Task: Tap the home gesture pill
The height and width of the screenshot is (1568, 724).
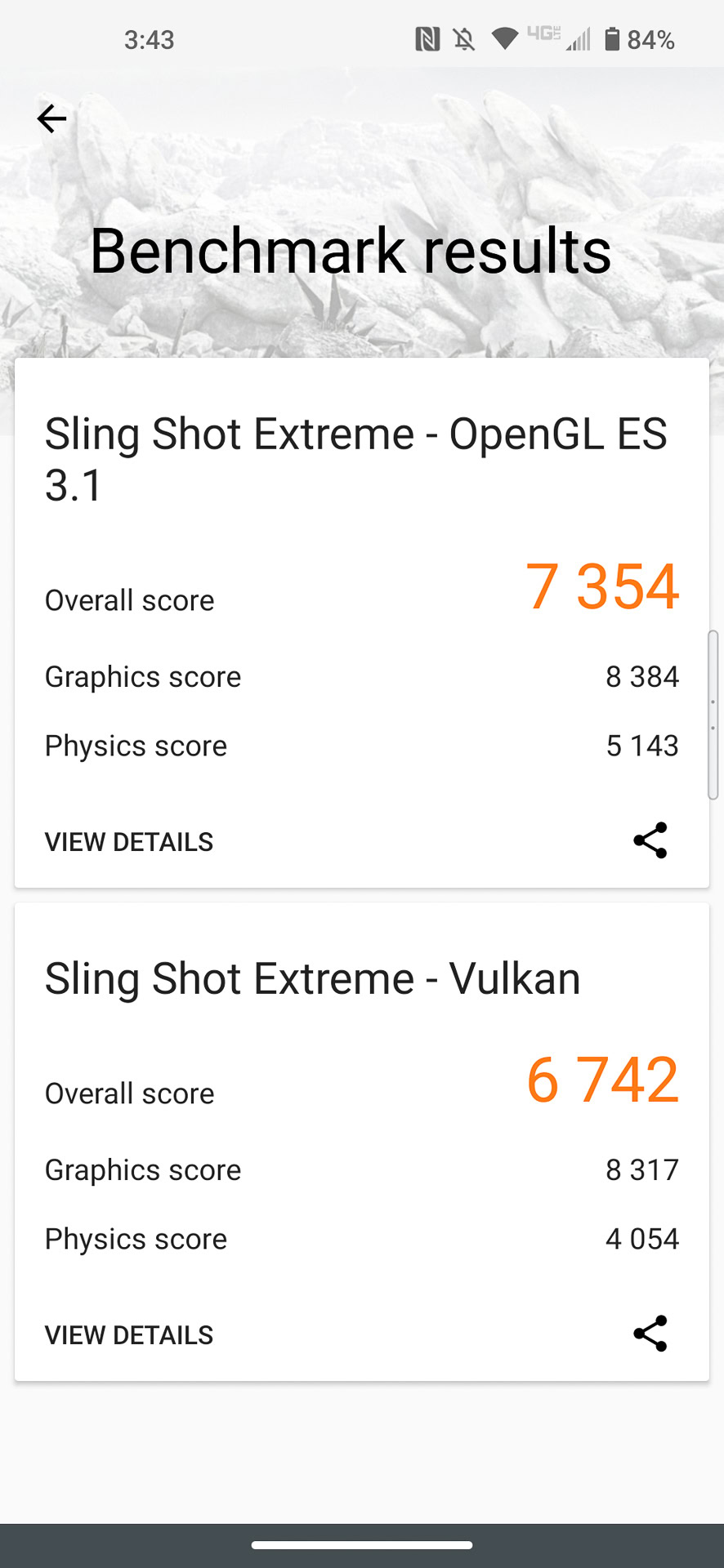Action: (362, 1544)
